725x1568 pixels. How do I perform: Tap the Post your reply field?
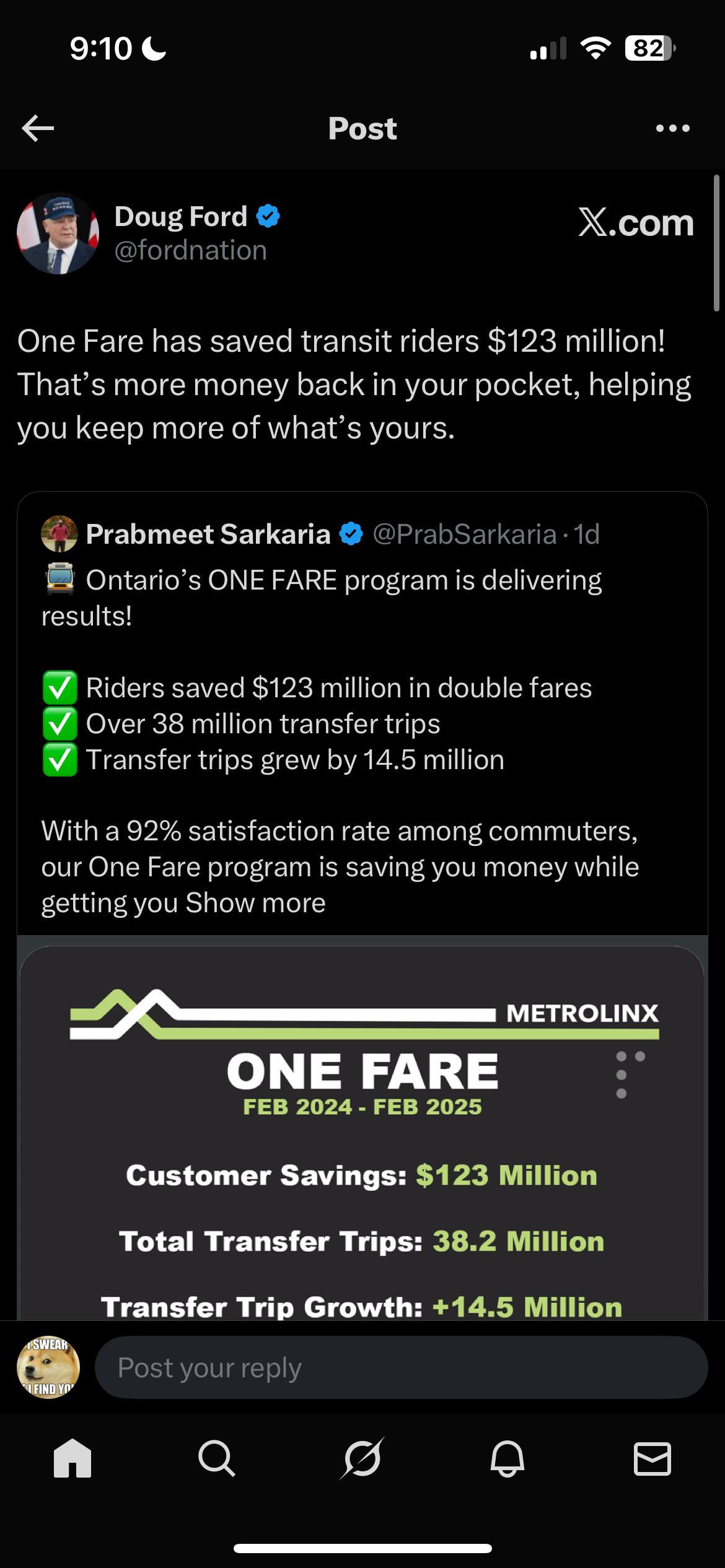click(400, 1368)
